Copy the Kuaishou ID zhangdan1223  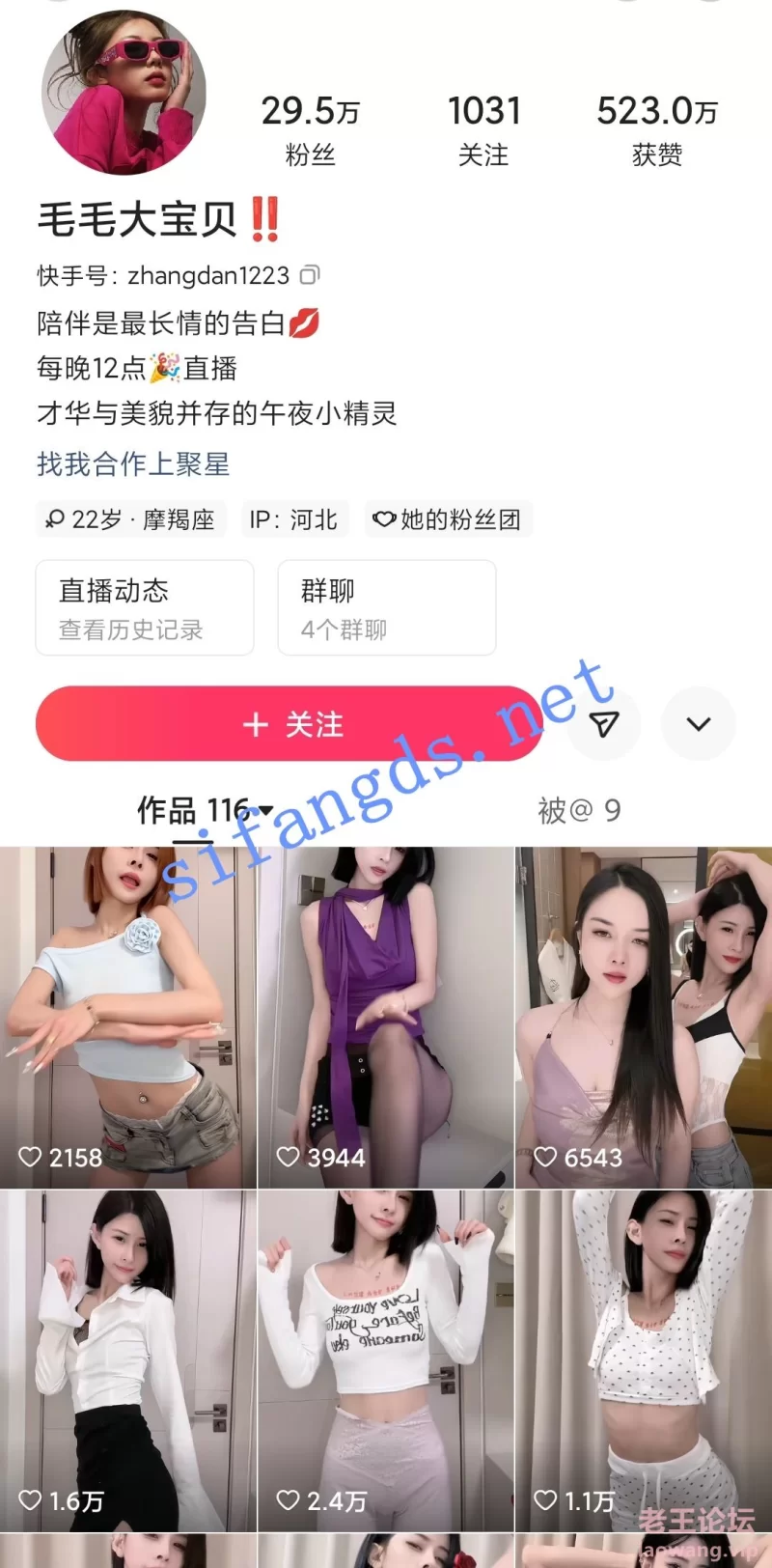309,275
